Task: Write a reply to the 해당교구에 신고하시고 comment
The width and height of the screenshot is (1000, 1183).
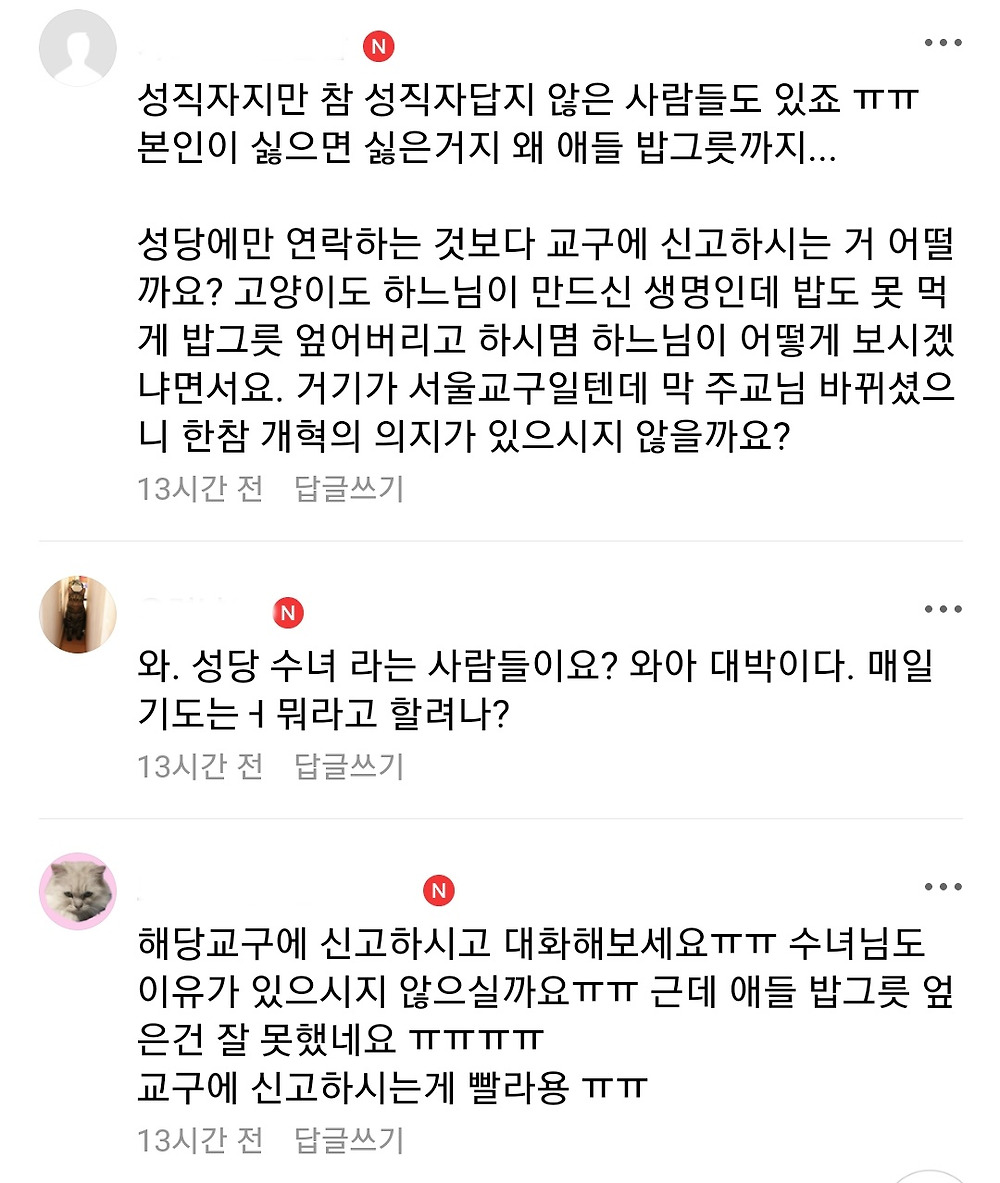Action: [349, 1139]
